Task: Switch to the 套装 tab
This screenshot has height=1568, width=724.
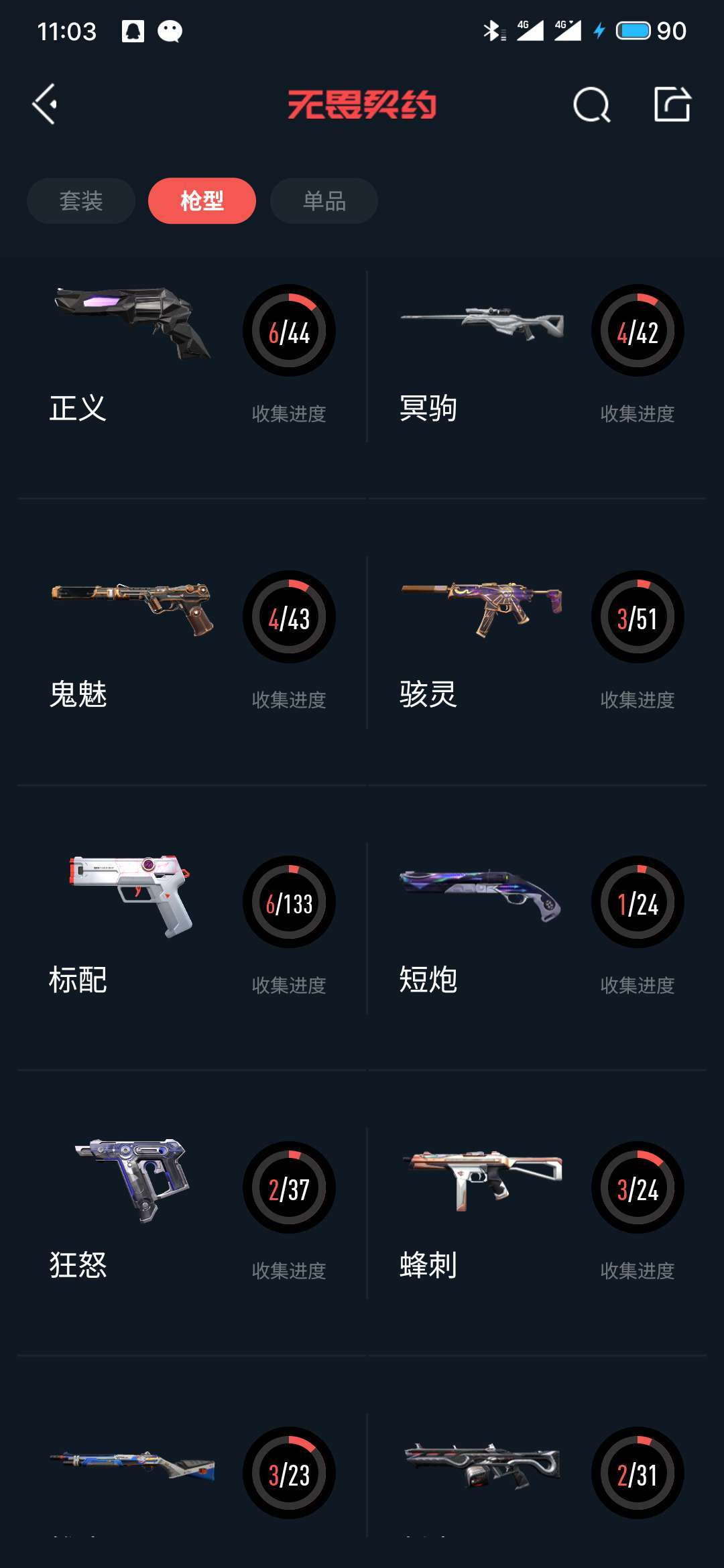Action: 81,201
